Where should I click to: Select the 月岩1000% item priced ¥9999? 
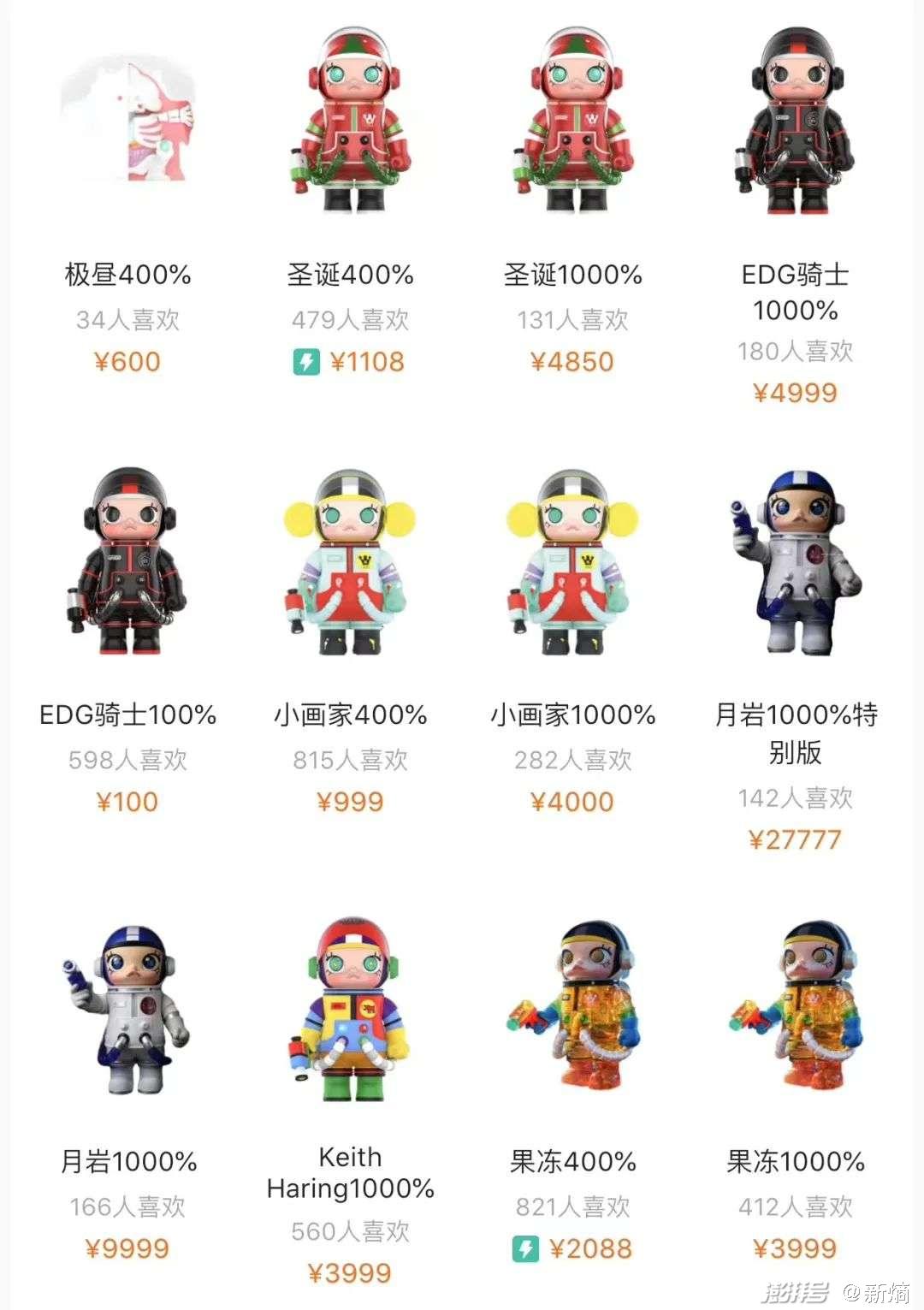click(127, 1091)
